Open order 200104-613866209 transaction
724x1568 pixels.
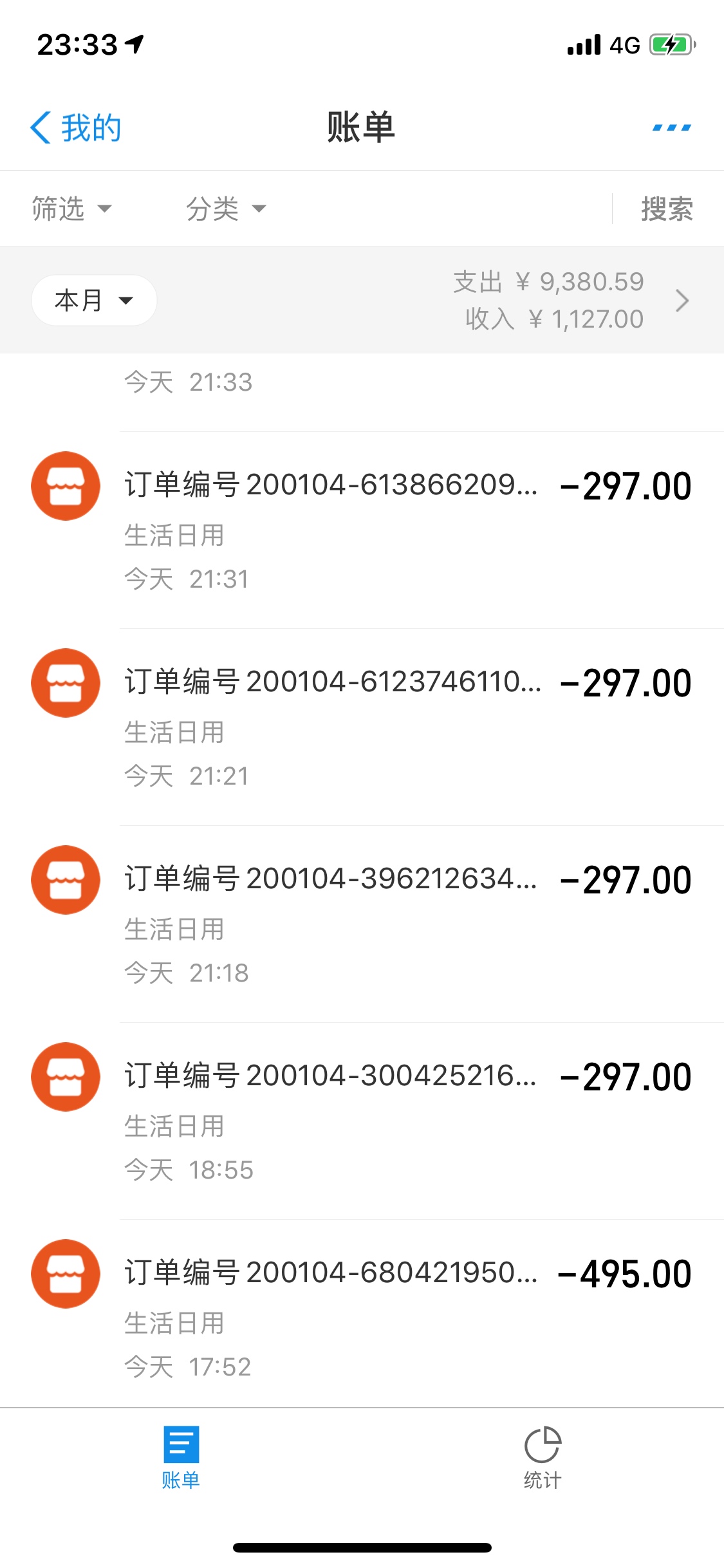coord(362,530)
